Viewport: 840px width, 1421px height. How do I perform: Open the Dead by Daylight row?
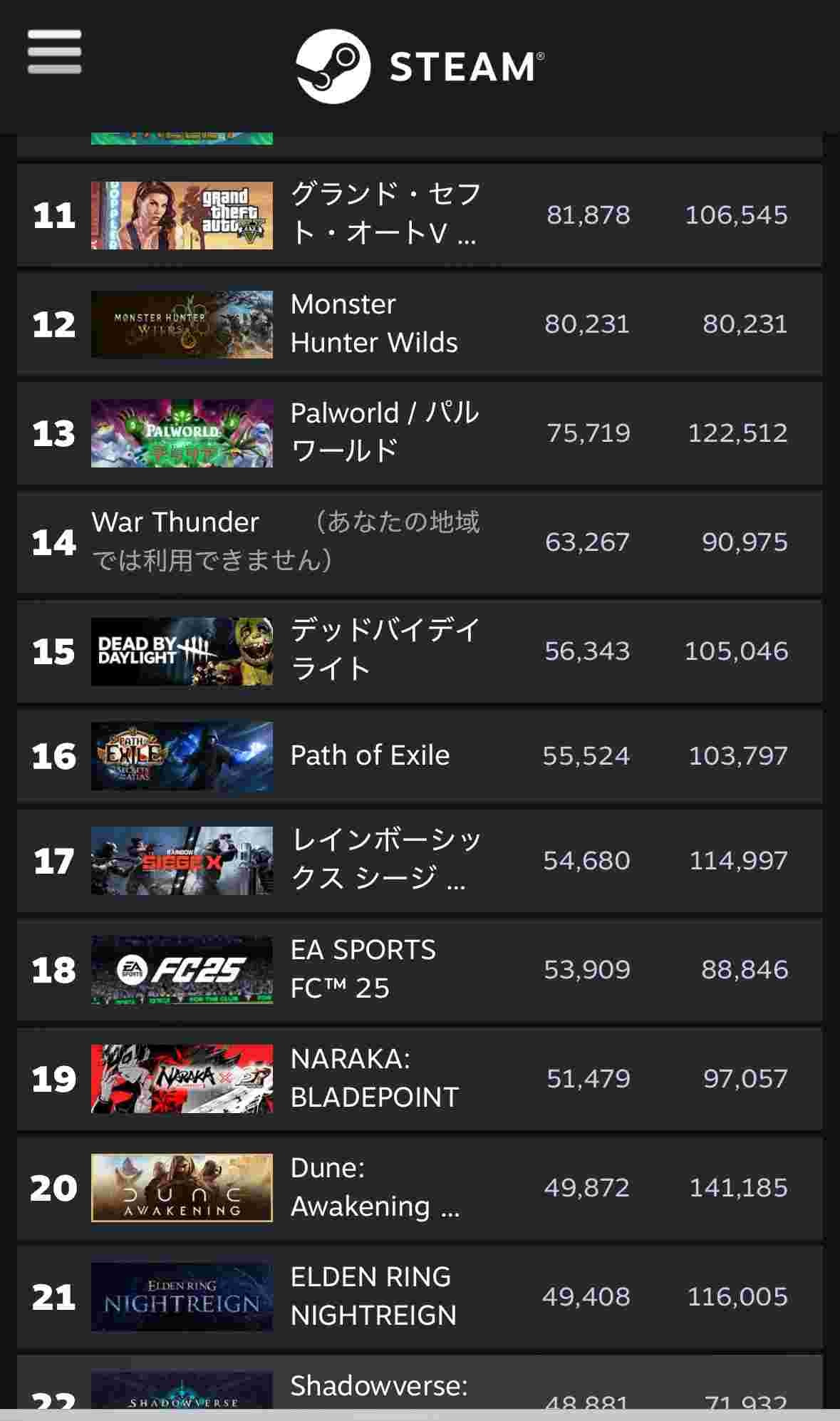pyautogui.click(x=420, y=651)
